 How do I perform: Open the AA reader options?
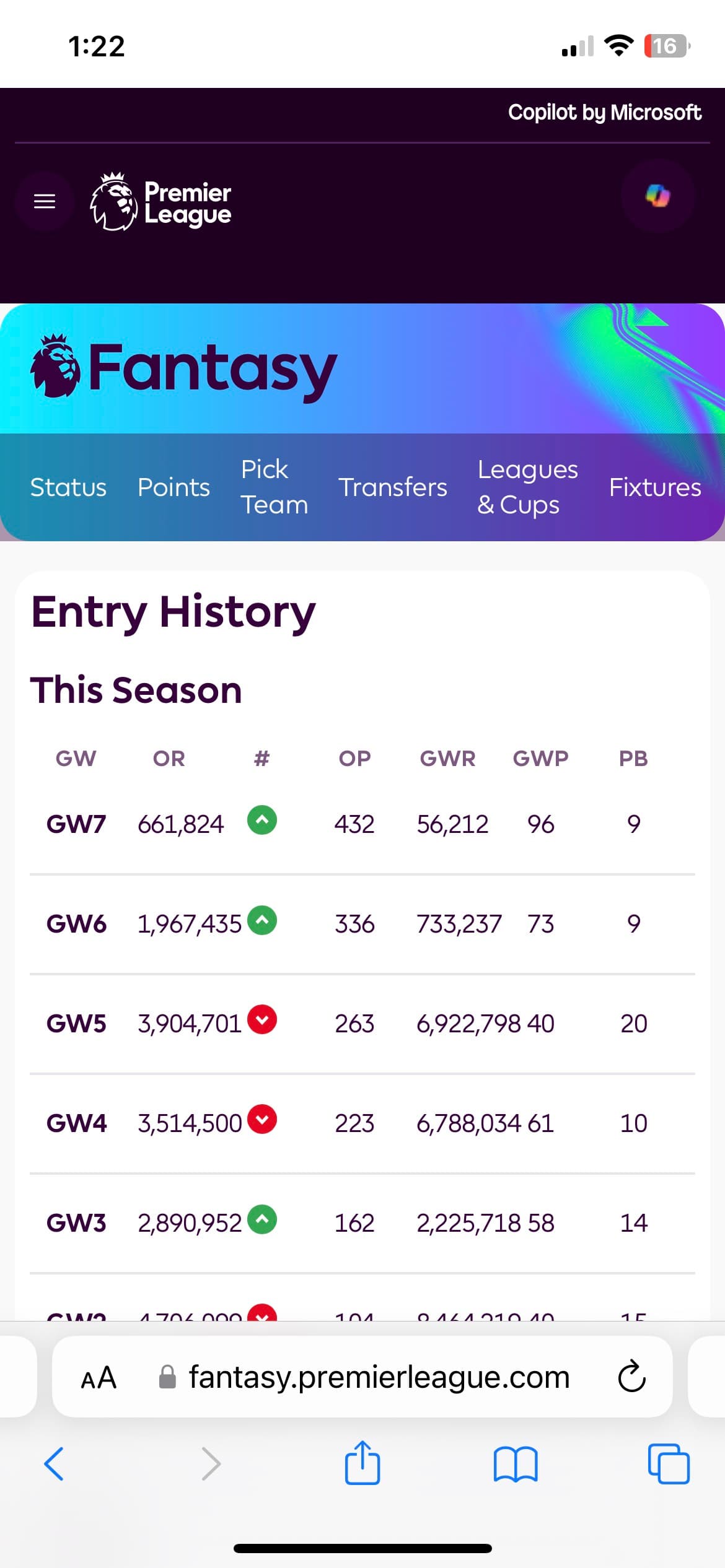(99, 1377)
